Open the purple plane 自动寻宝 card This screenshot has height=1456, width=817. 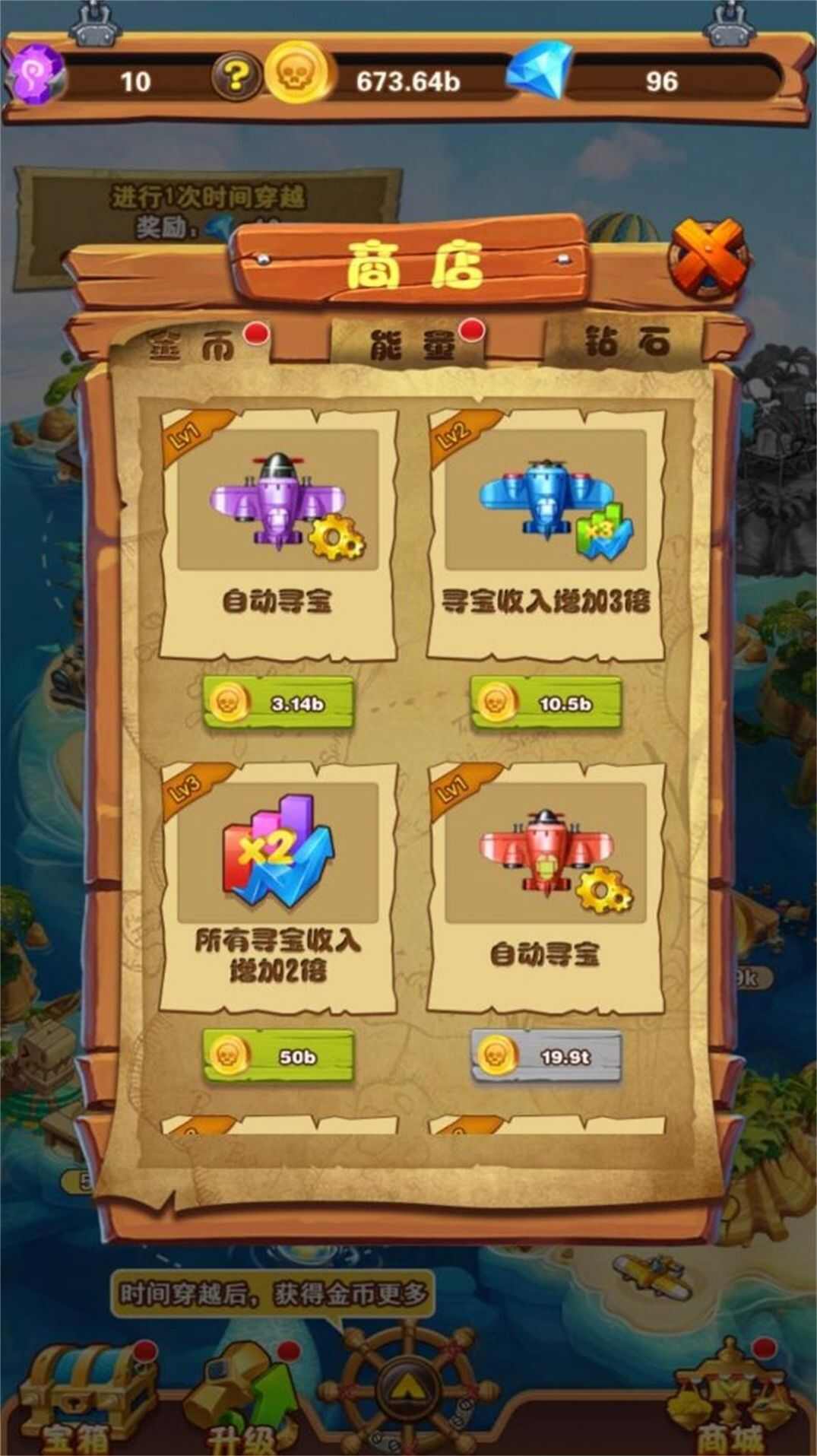tap(278, 535)
